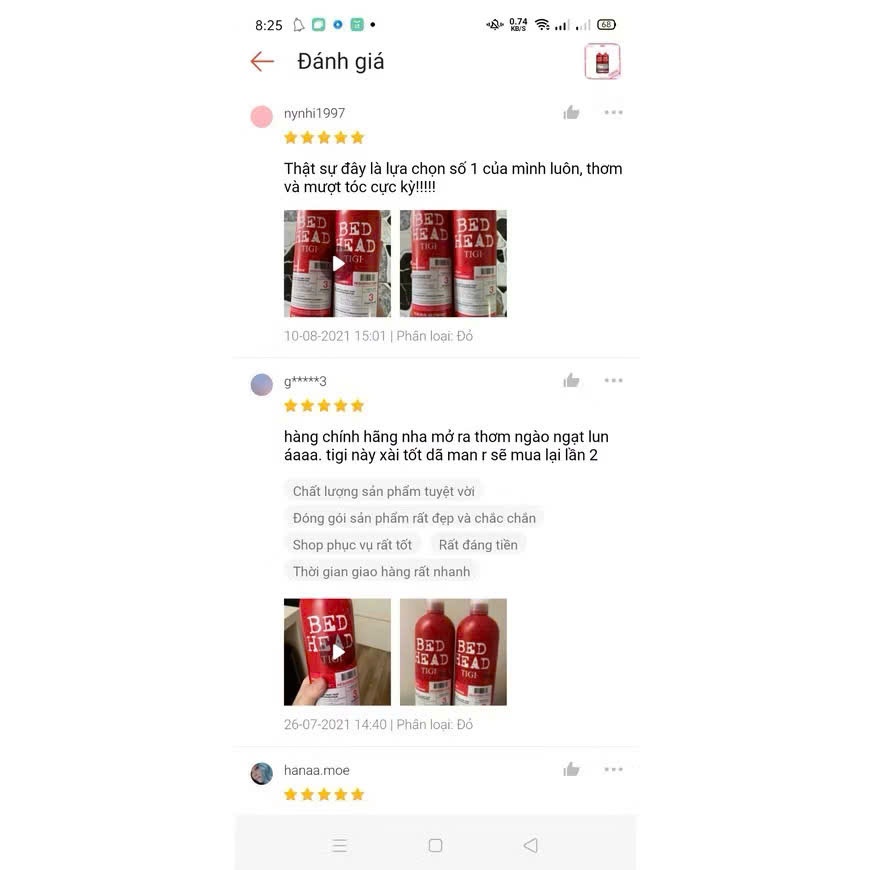Go back from the Đánh giá page
Image resolution: width=870 pixels, height=870 pixels.
tap(262, 62)
